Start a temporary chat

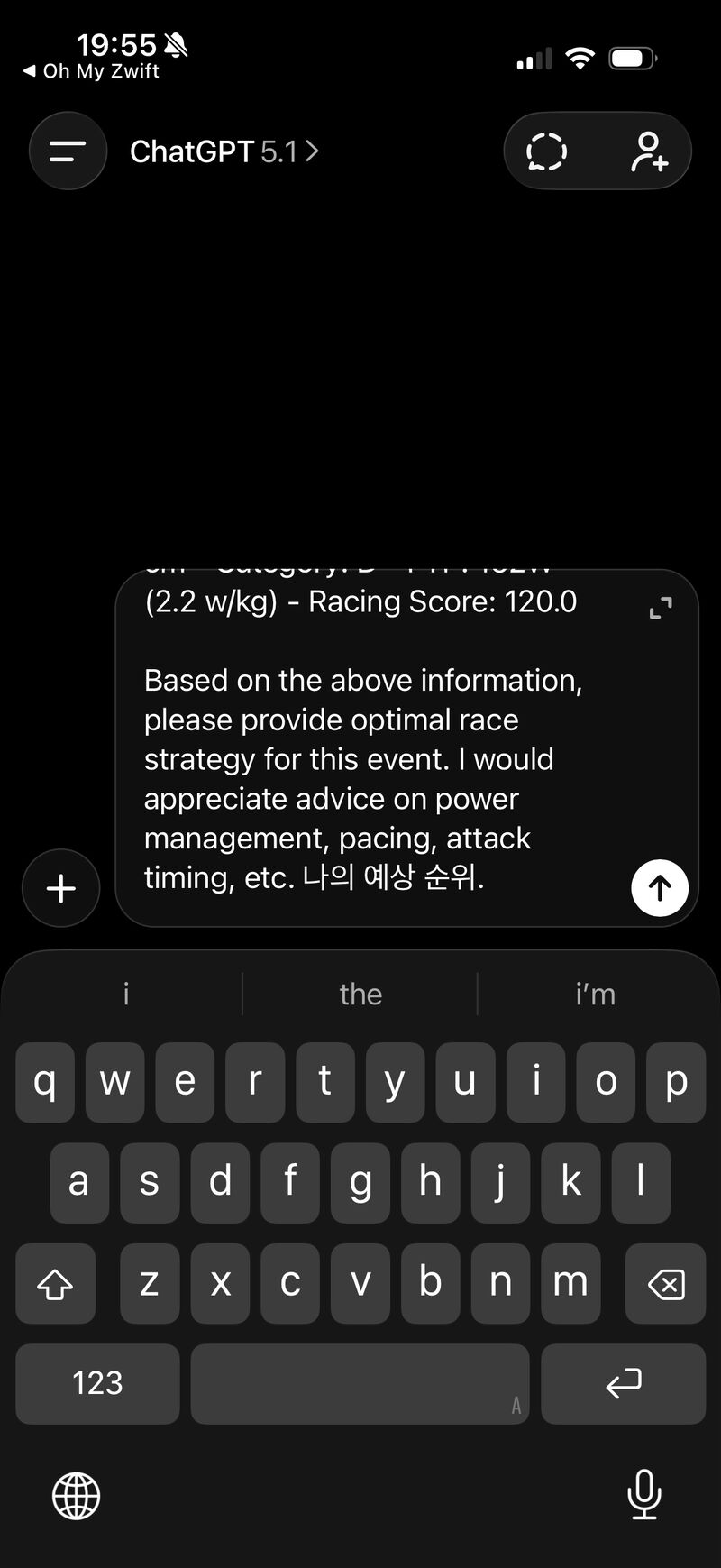pyautogui.click(x=547, y=151)
